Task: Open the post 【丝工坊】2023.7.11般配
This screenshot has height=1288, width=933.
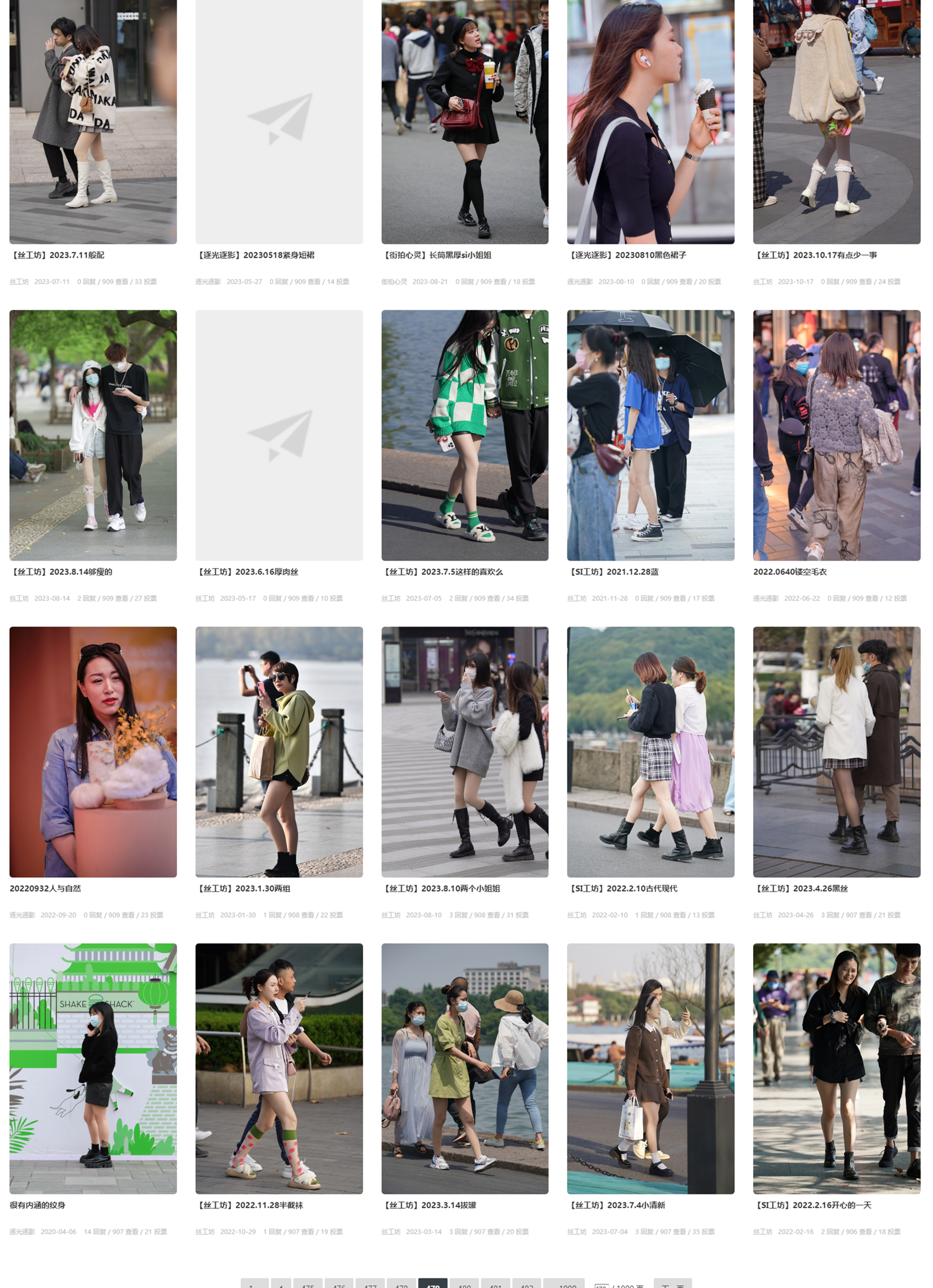Action: (57, 255)
